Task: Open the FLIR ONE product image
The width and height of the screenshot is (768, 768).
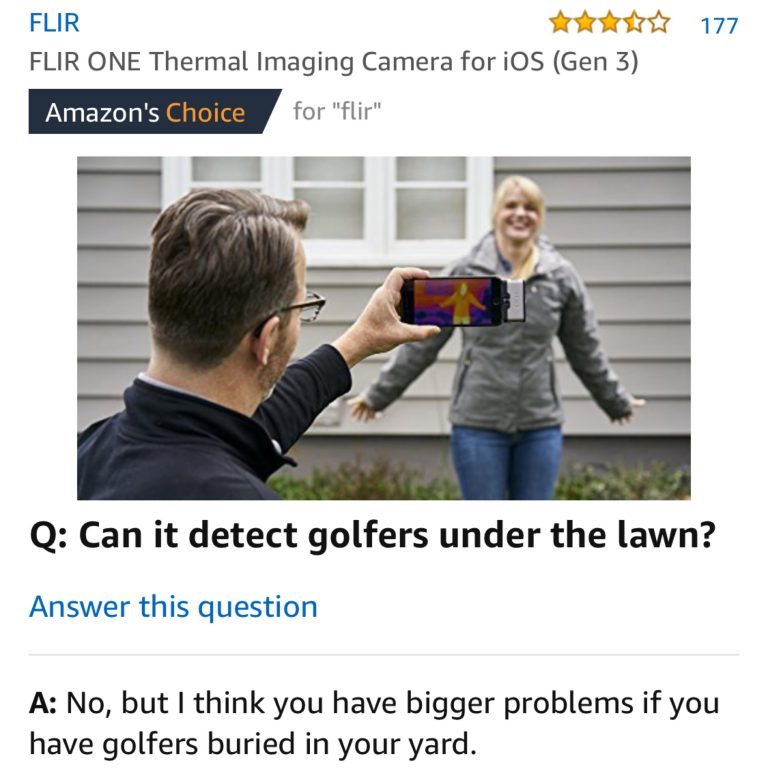Action: point(383,328)
